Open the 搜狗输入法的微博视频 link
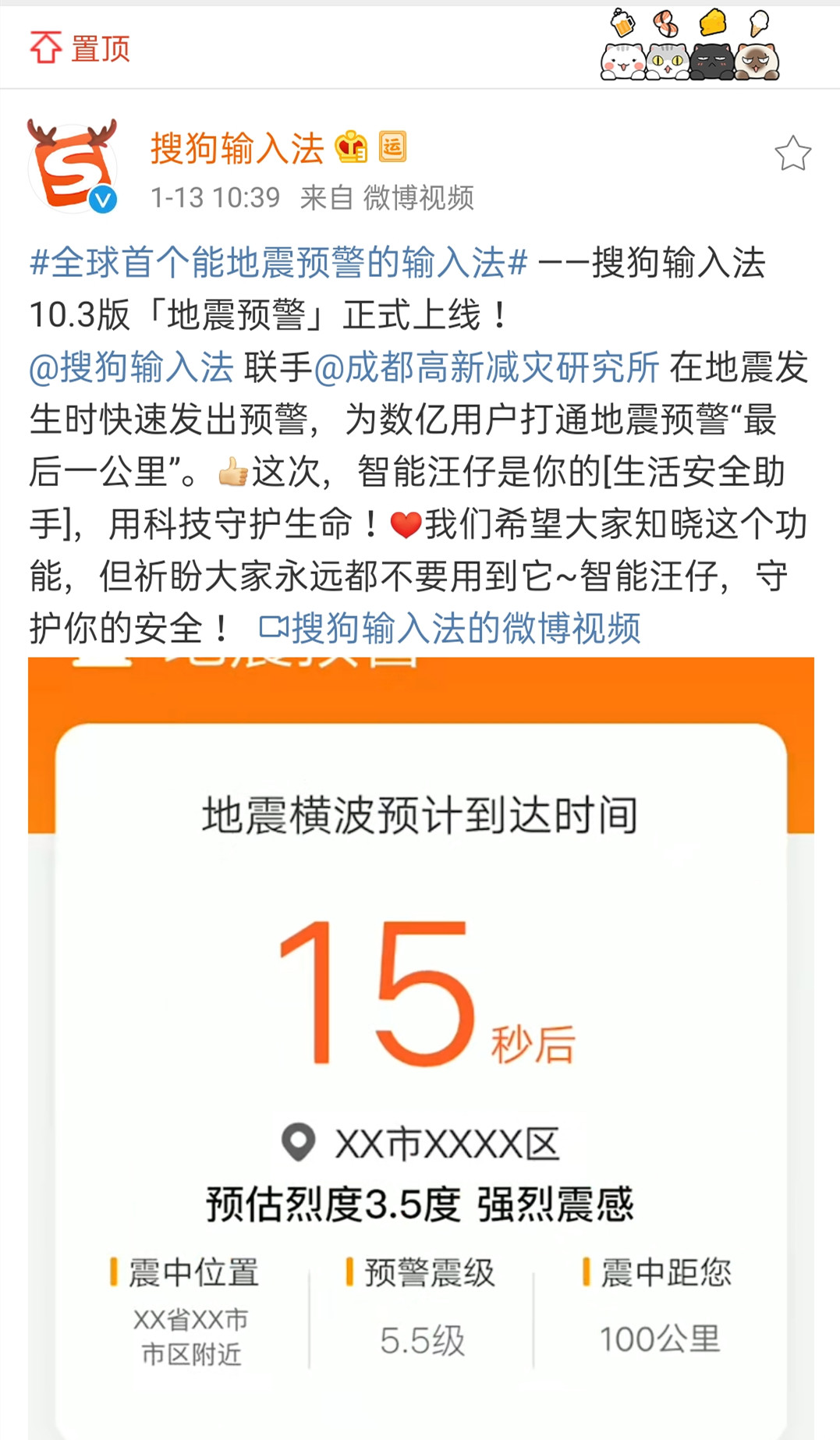This screenshot has height=1440, width=840. click(450, 628)
